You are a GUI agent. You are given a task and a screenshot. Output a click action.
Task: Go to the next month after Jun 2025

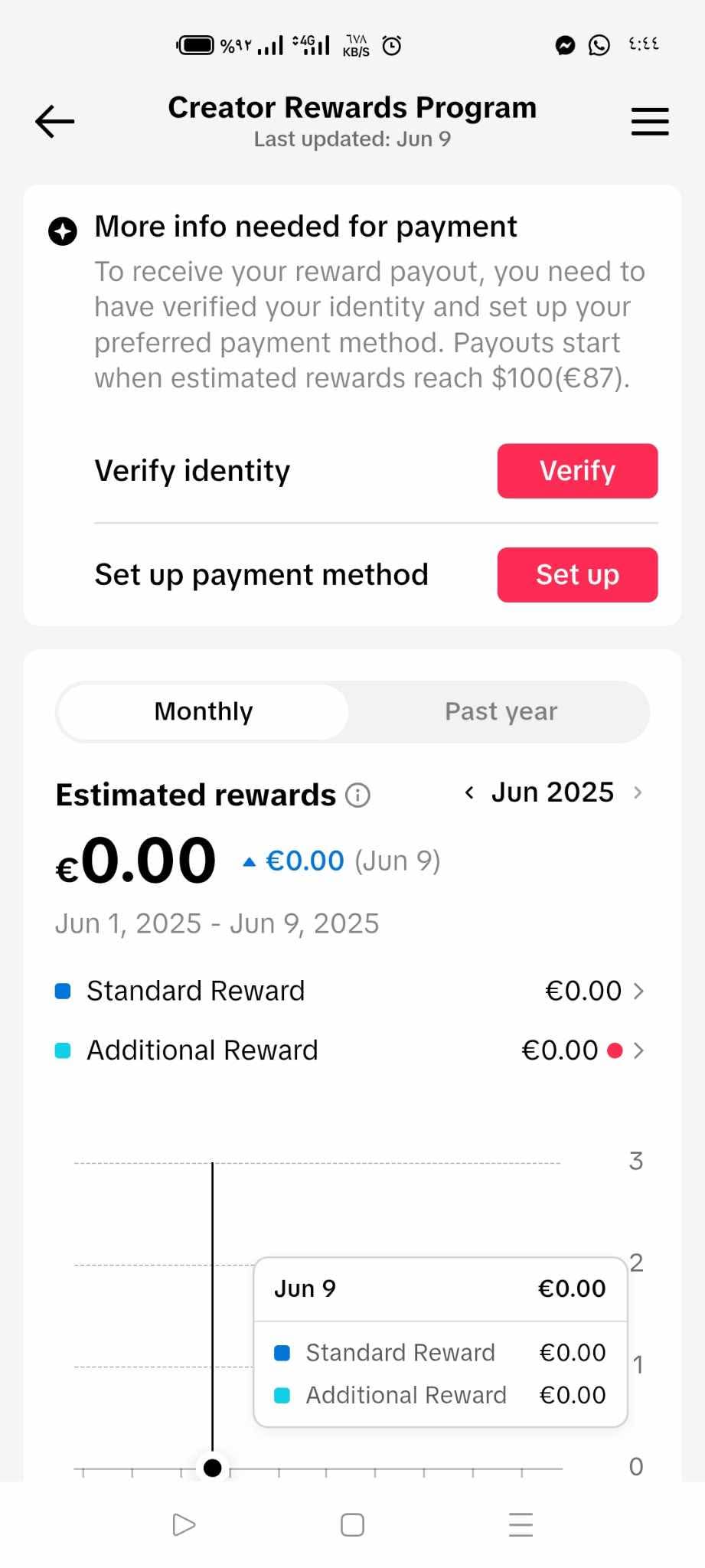(638, 792)
